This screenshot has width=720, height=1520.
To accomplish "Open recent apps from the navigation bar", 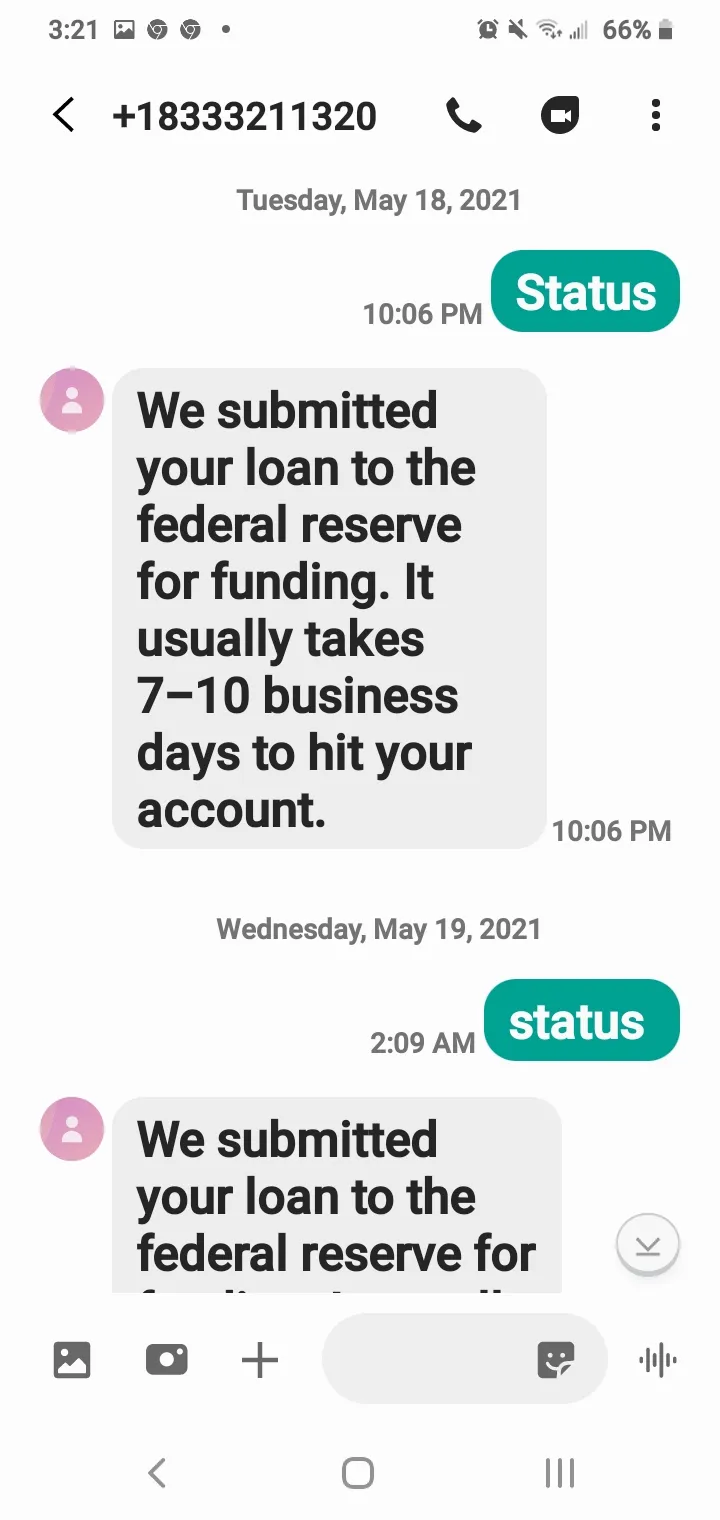I will coord(560,1473).
